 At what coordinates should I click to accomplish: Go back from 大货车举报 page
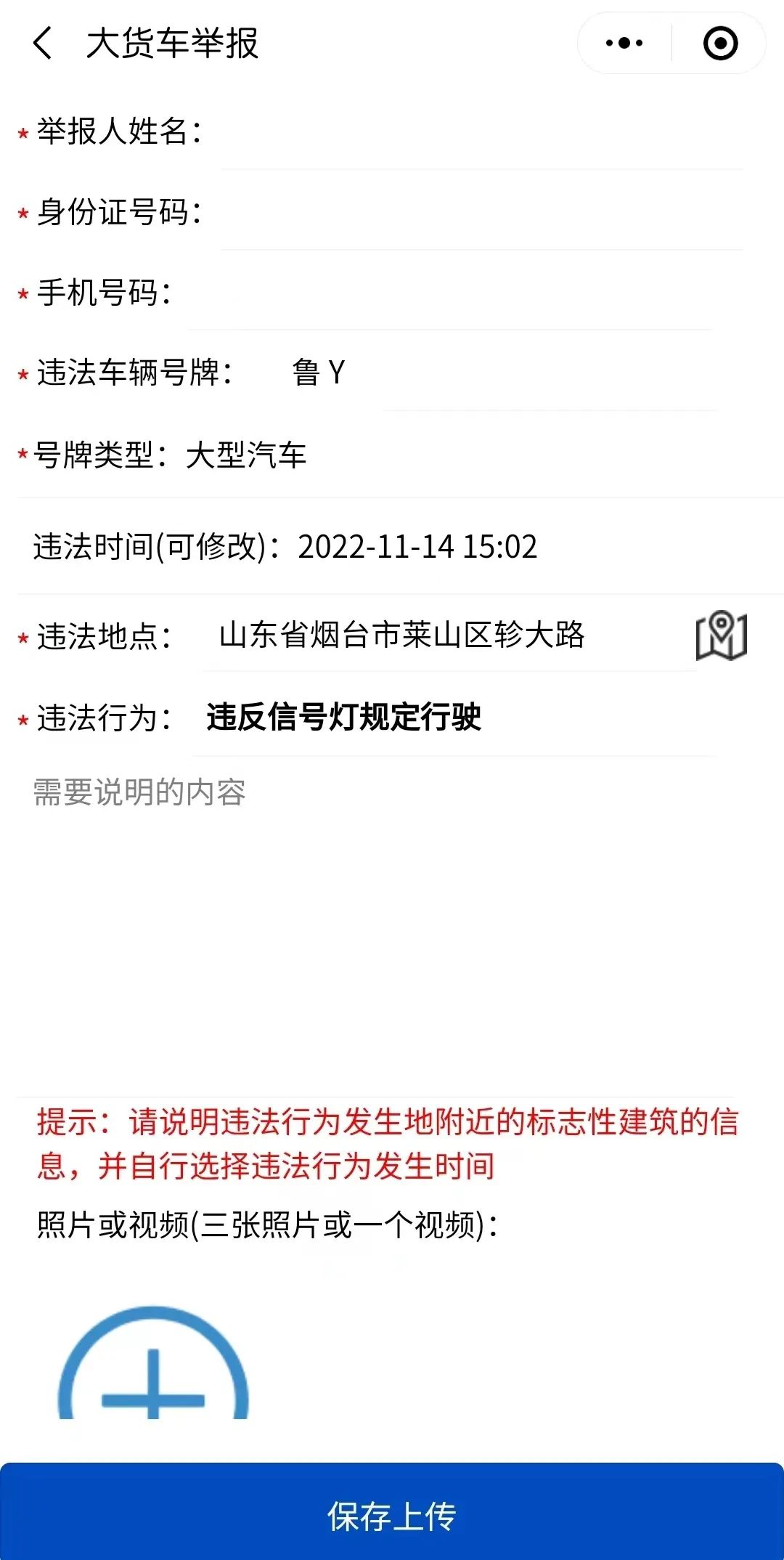[44, 44]
